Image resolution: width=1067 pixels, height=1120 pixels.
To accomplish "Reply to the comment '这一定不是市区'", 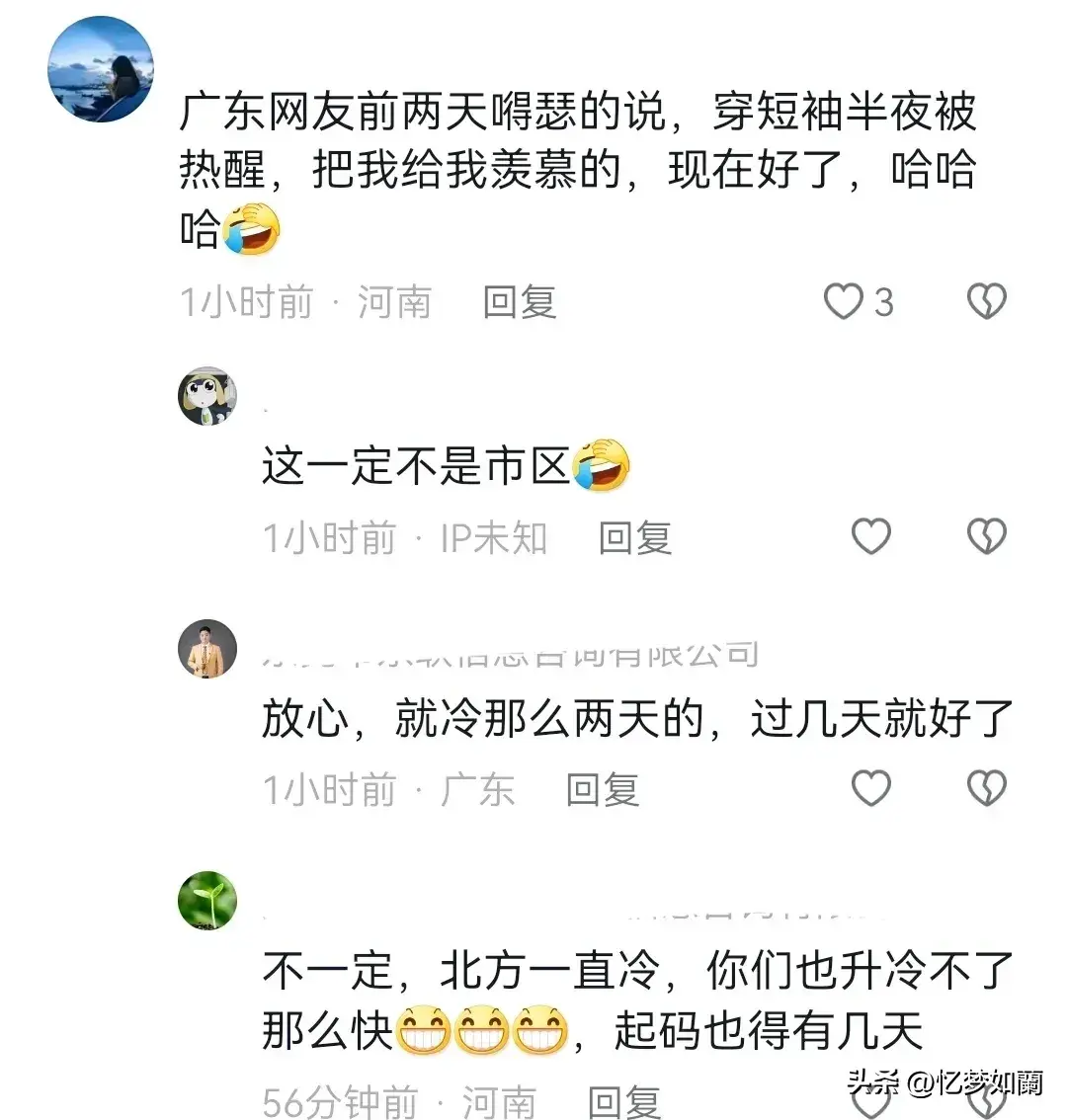I will pyautogui.click(x=635, y=538).
